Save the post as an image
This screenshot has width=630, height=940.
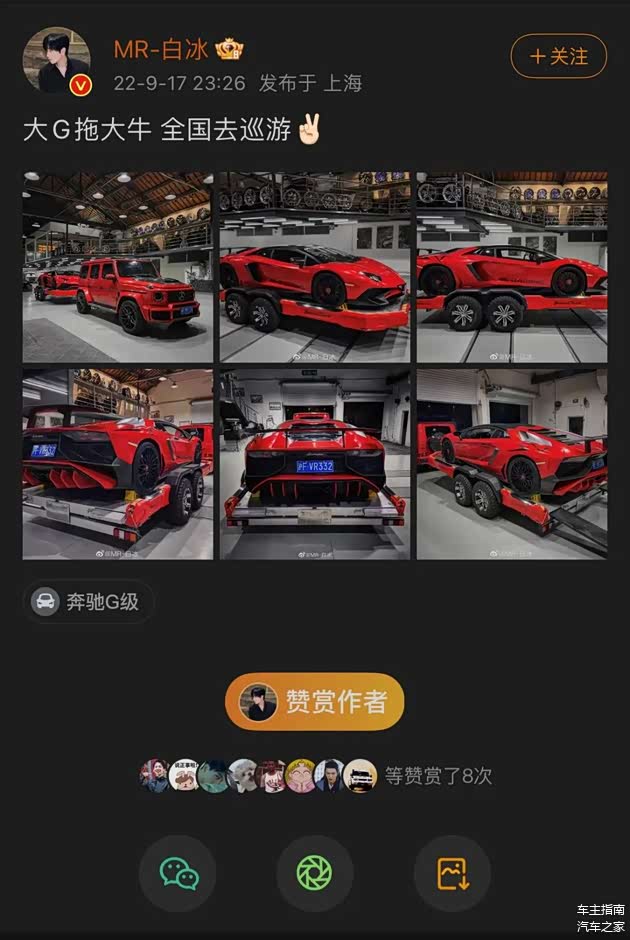coord(452,873)
